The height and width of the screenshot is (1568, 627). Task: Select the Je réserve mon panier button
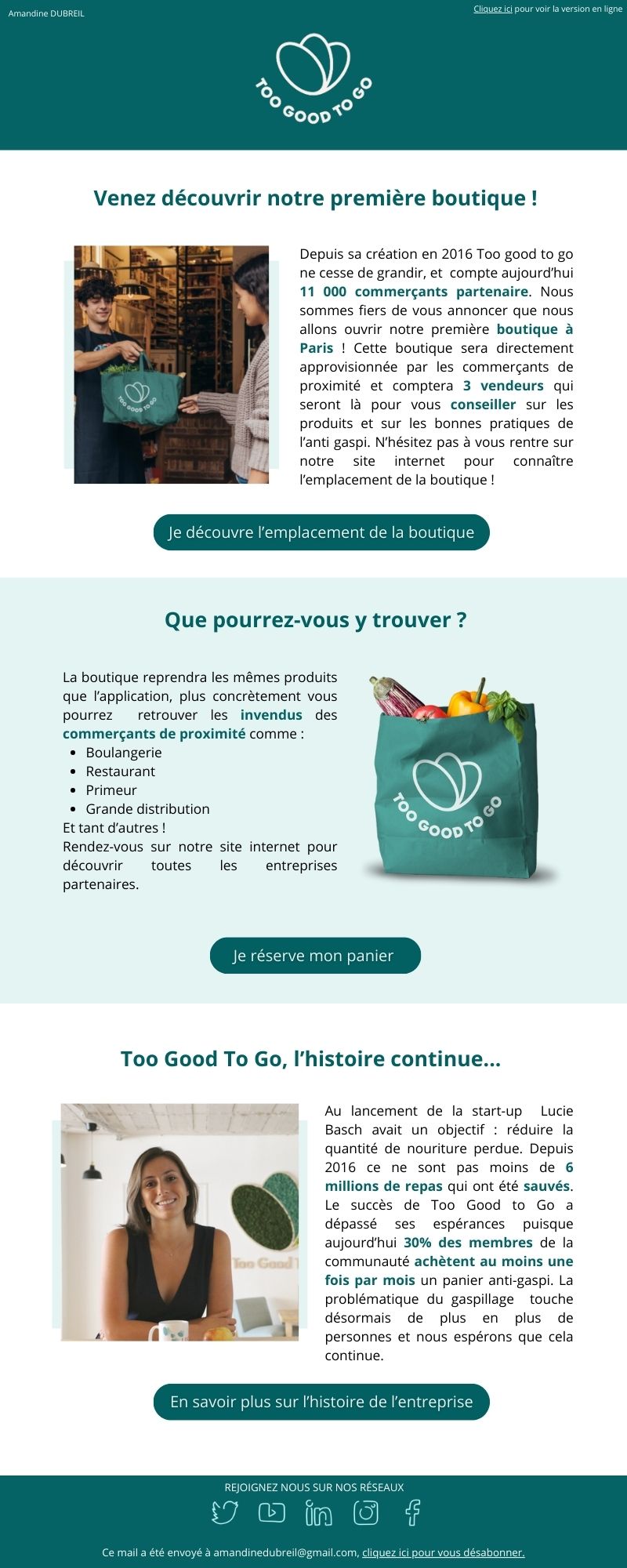tap(315, 956)
